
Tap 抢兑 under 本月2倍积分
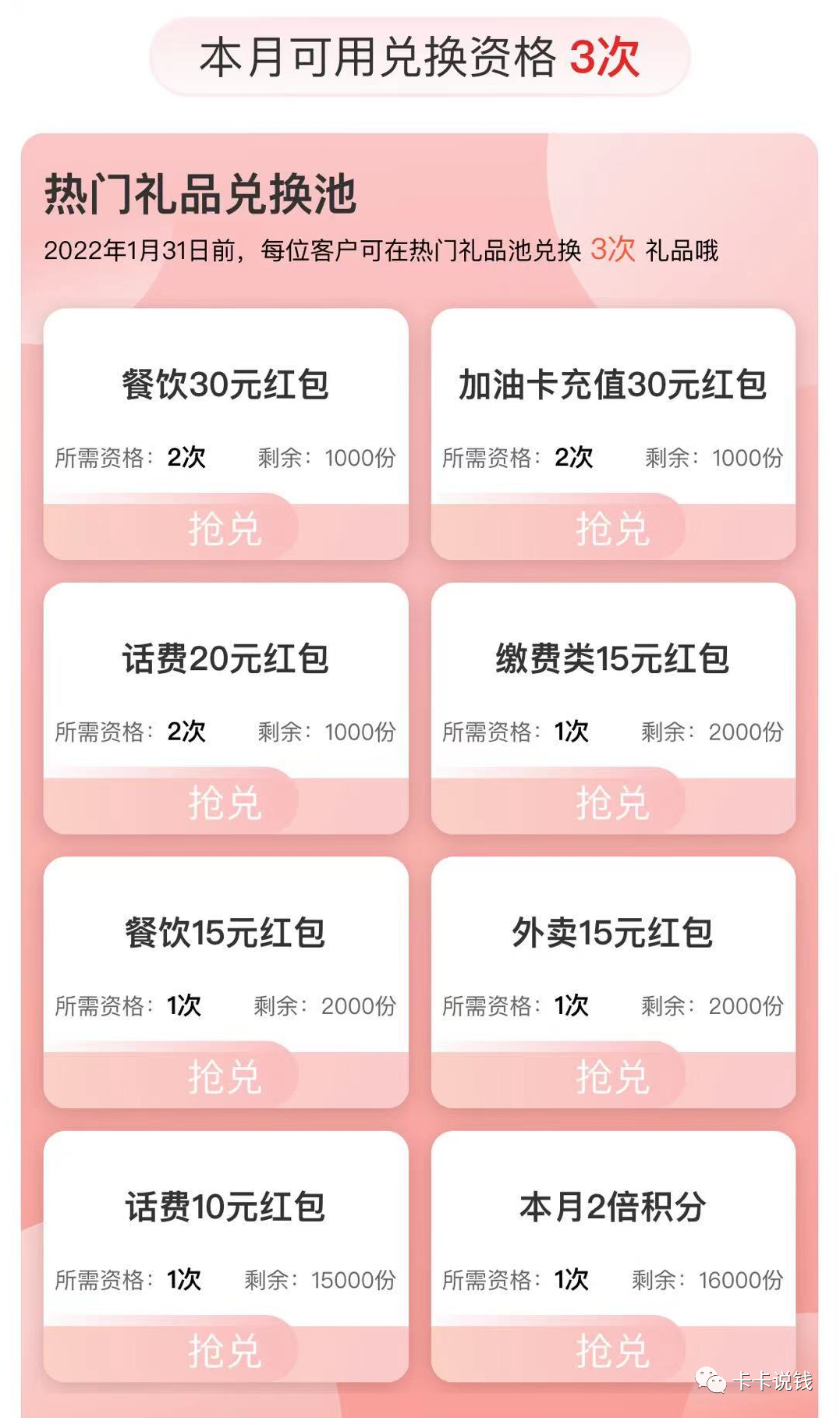point(613,1352)
